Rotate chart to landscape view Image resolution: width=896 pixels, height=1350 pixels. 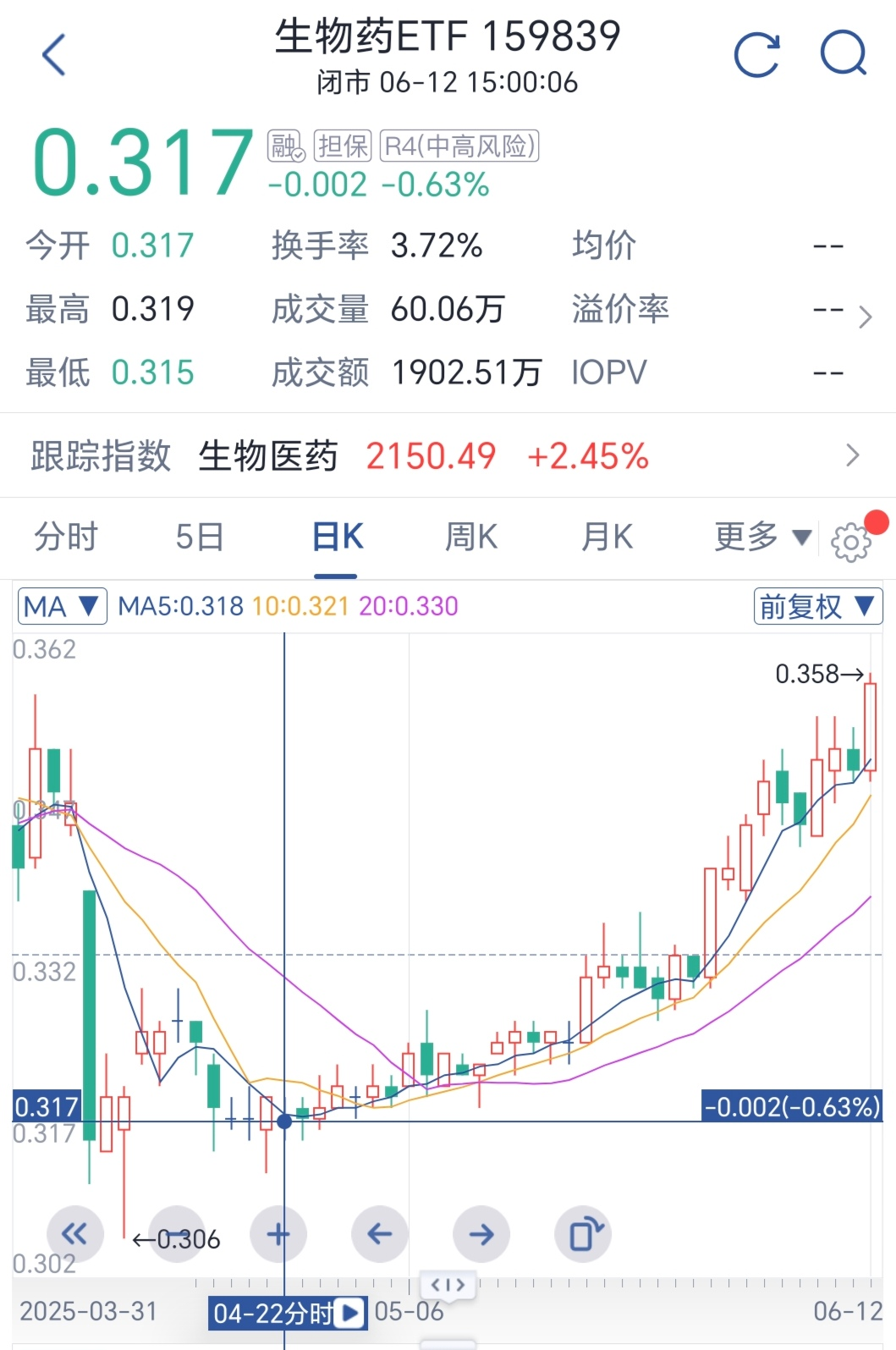coord(583,1234)
